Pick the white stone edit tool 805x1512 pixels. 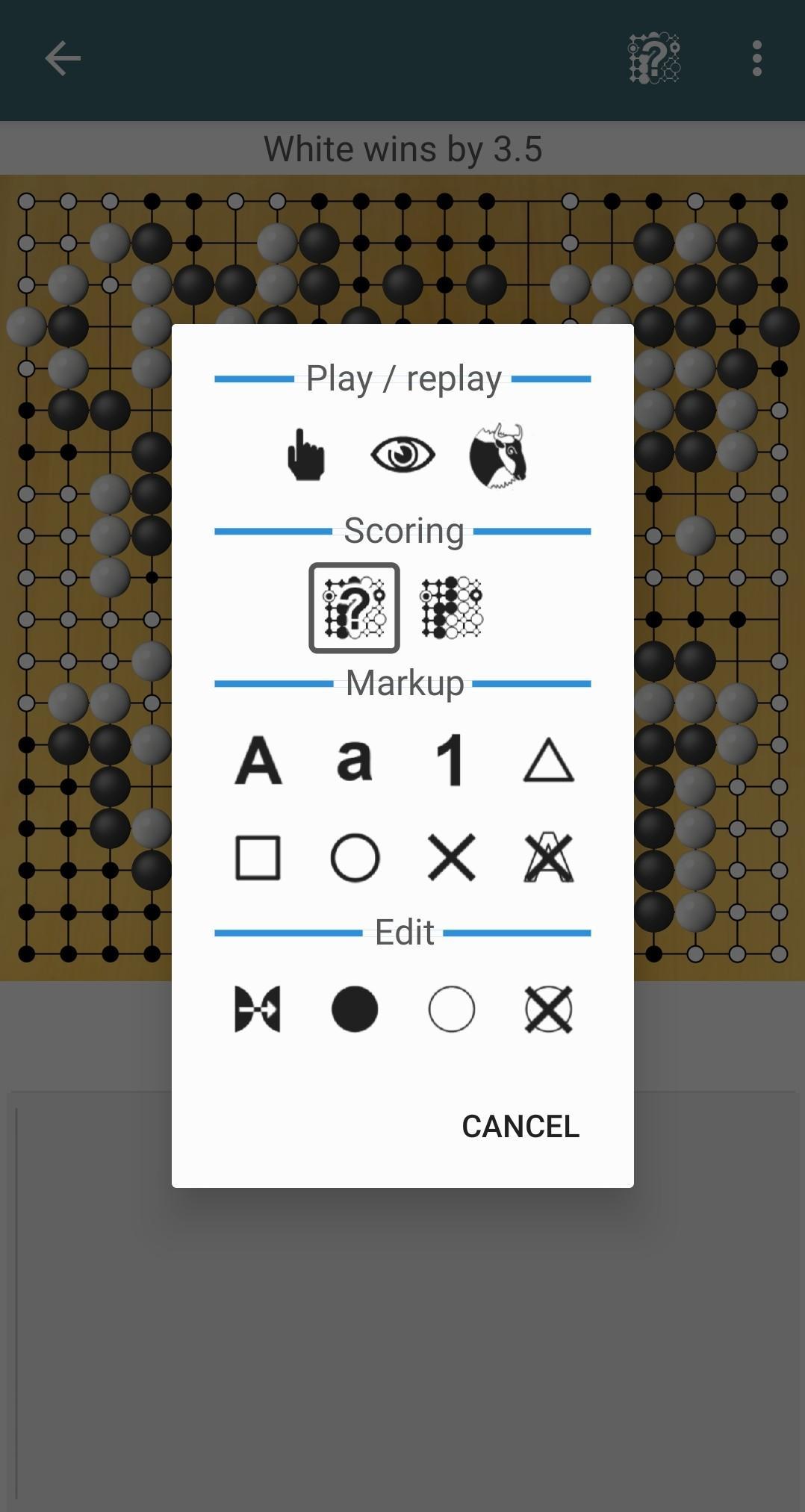[451, 1009]
